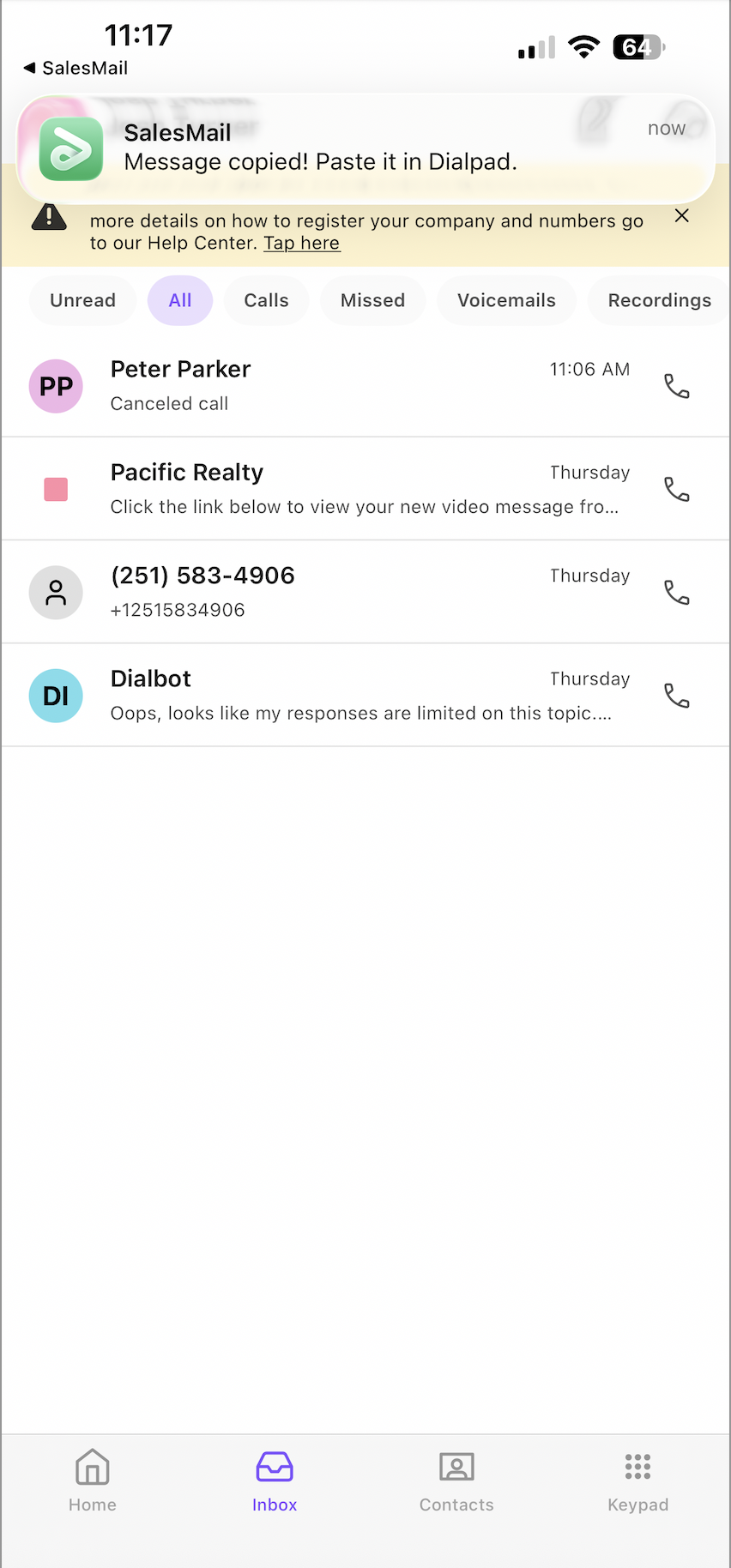Show the Recordings filter
The height and width of the screenshot is (1568, 731).
pyautogui.click(x=659, y=300)
